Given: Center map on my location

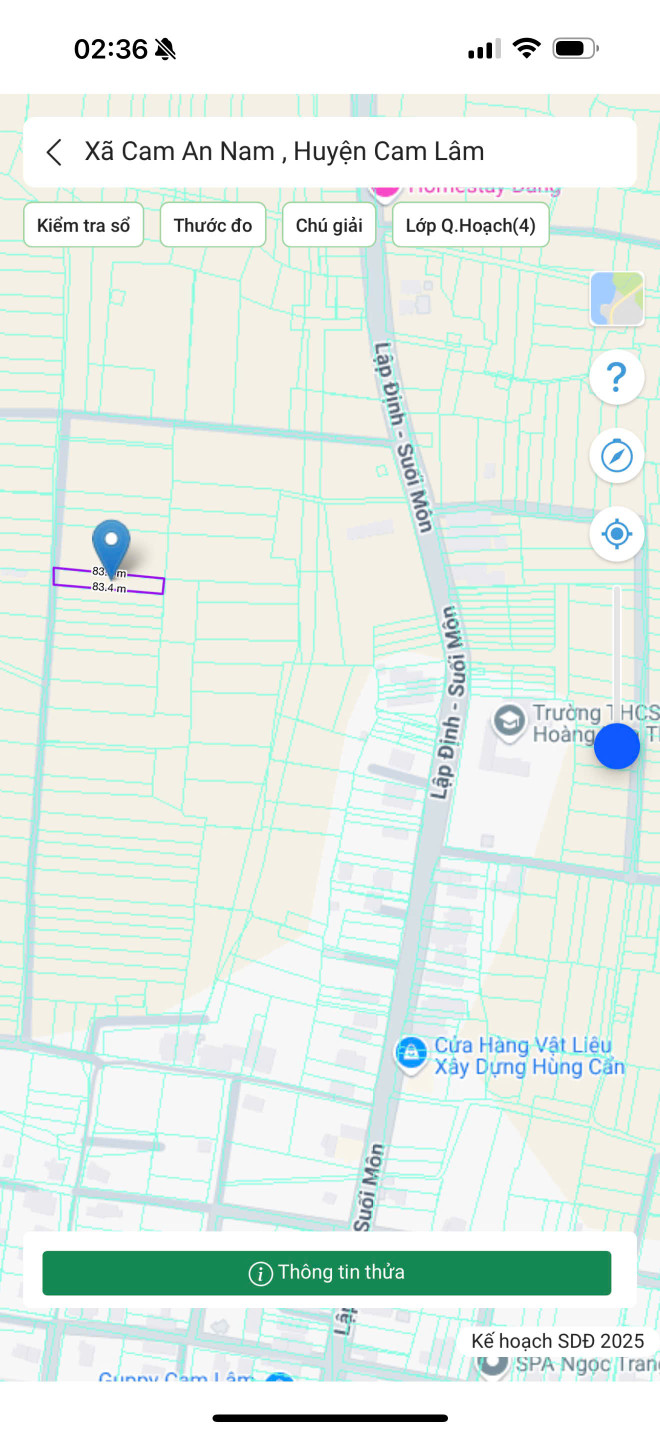Looking at the screenshot, I should [x=617, y=534].
